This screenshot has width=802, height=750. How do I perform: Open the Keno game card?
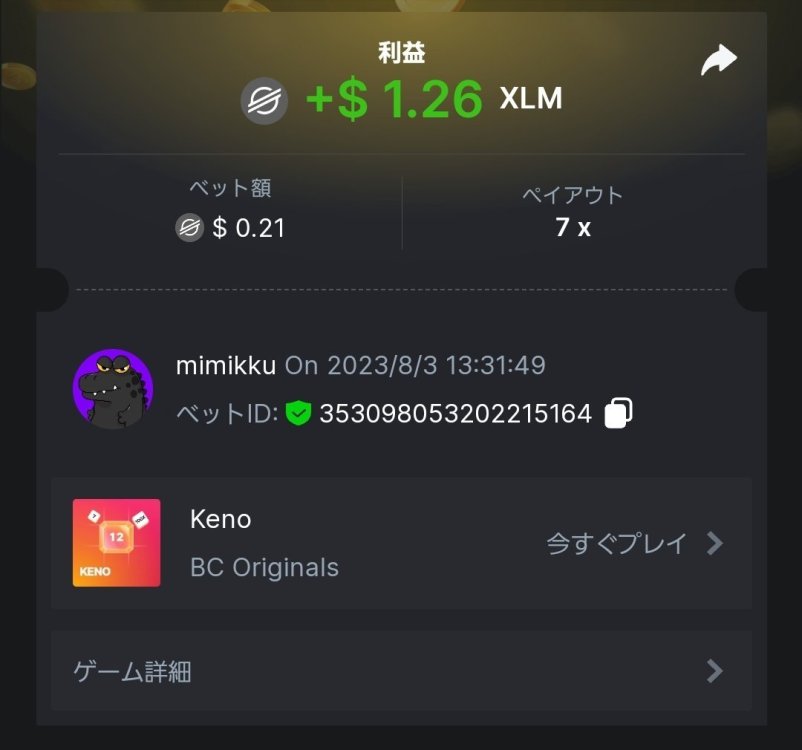(117, 543)
